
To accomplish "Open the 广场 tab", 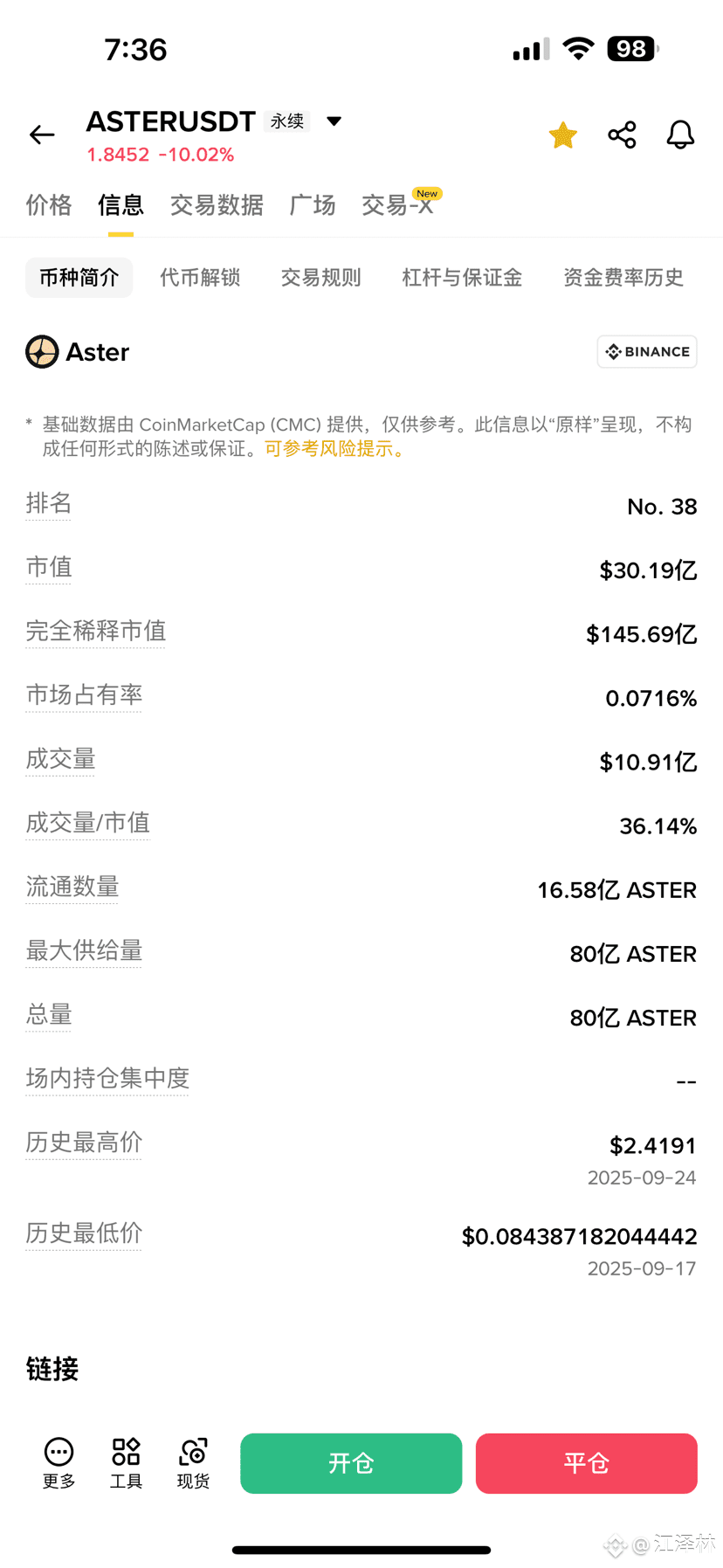I will [313, 205].
